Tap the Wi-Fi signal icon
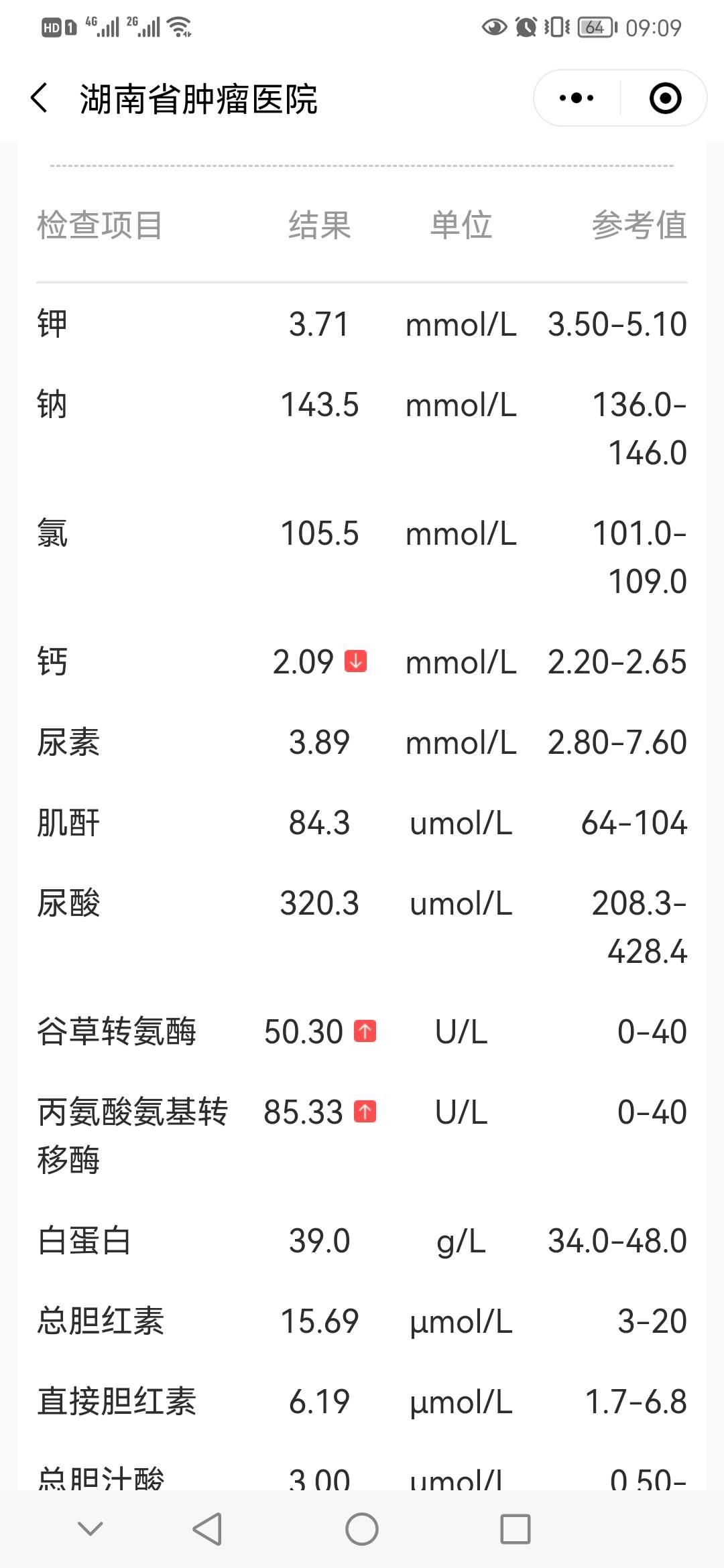The height and width of the screenshot is (1568, 724). (x=180, y=27)
